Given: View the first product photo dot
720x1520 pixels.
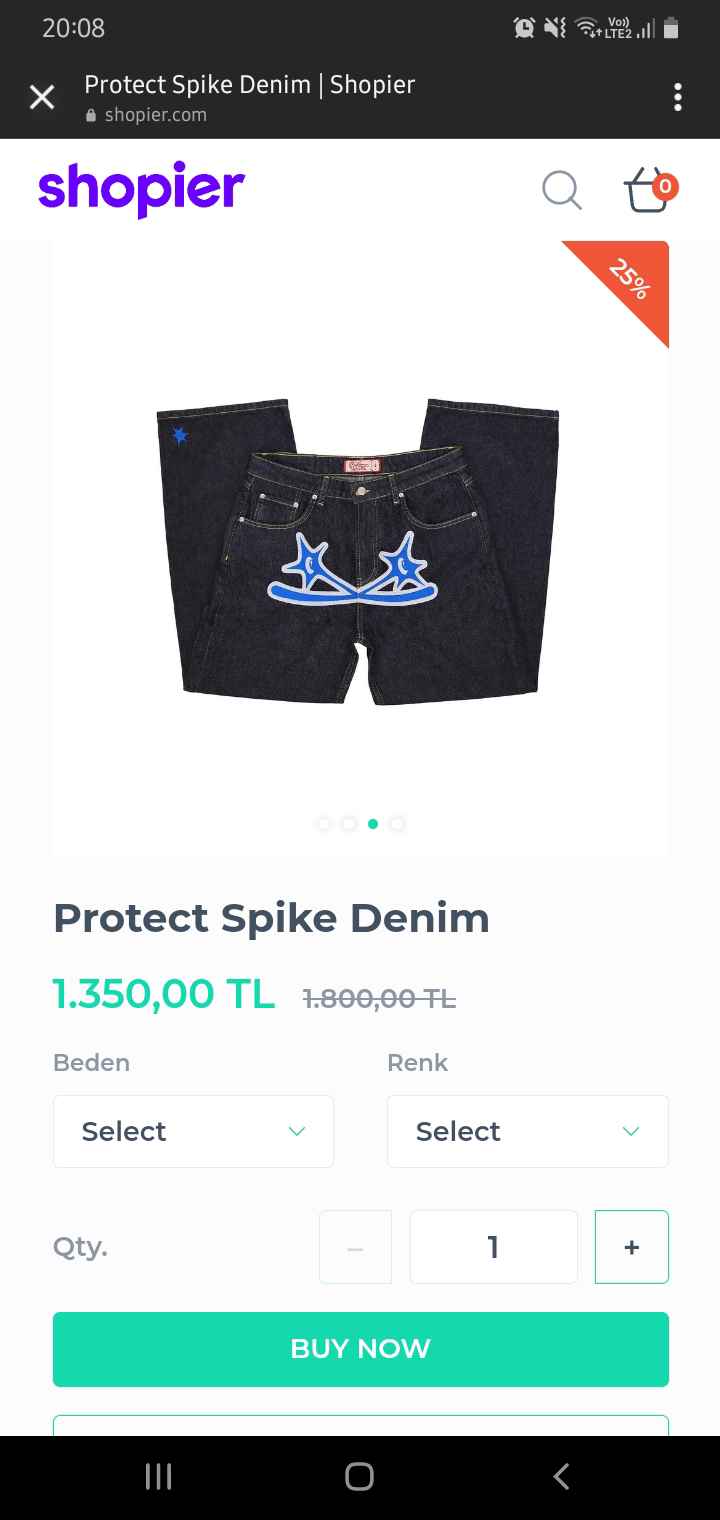Looking at the screenshot, I should click(323, 824).
